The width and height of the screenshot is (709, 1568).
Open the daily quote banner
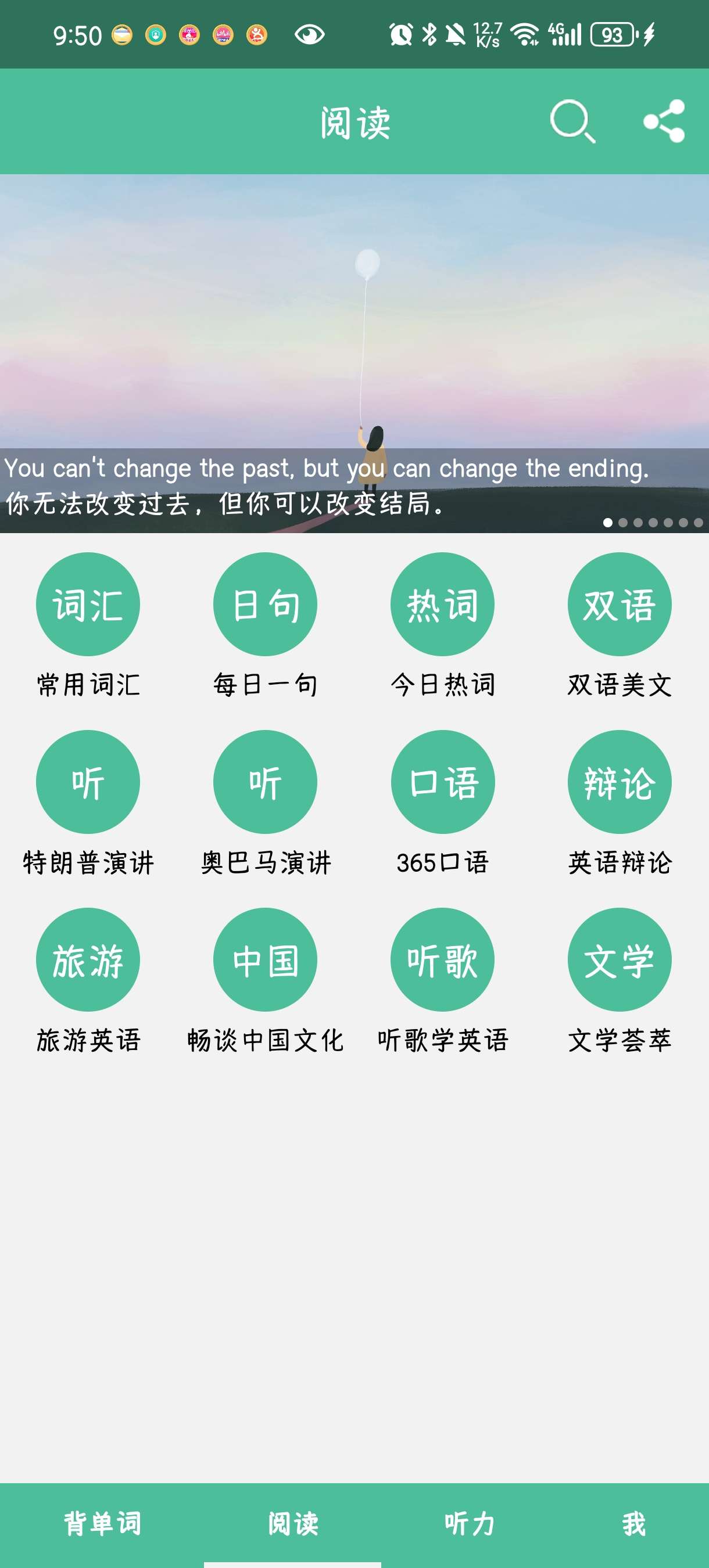click(354, 353)
